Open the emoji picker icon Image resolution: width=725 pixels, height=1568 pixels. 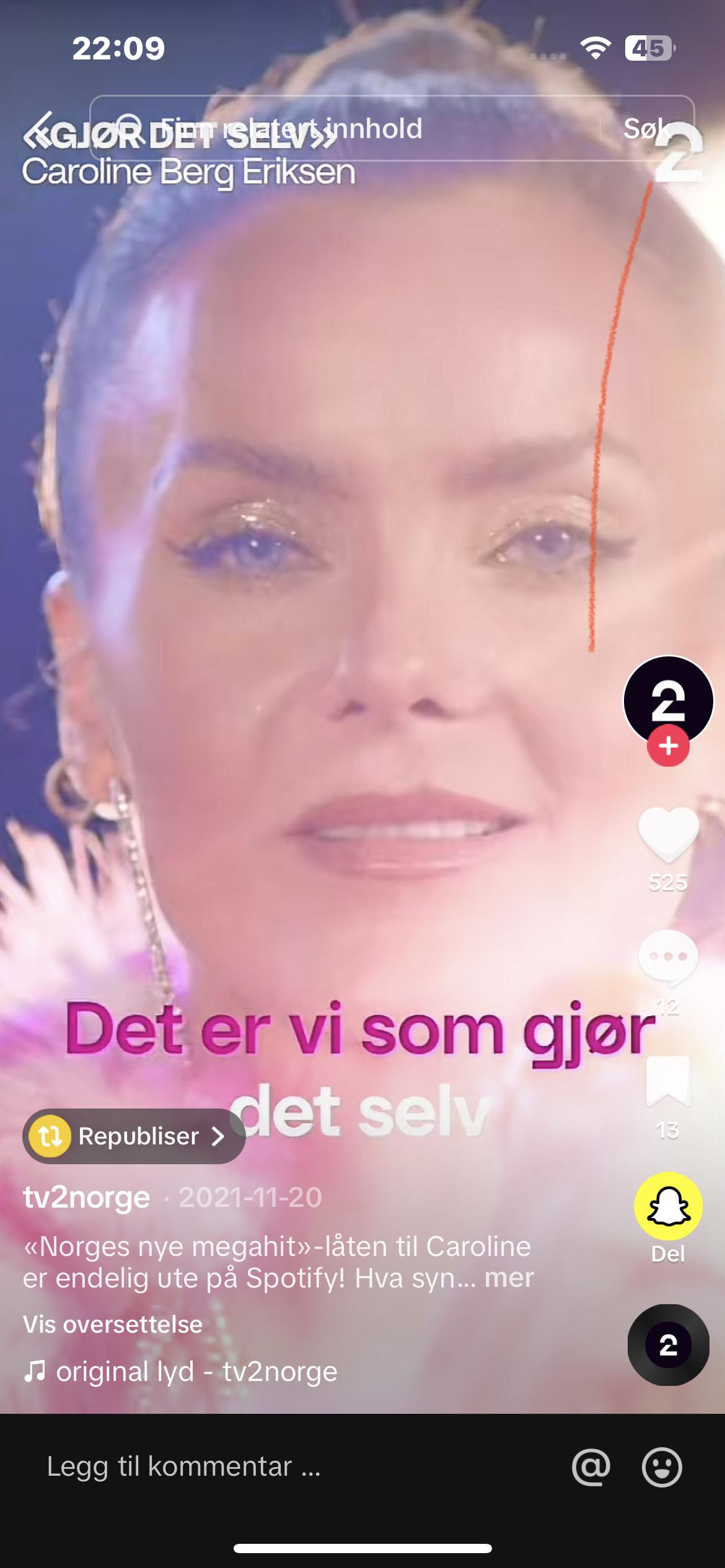coord(662,1466)
